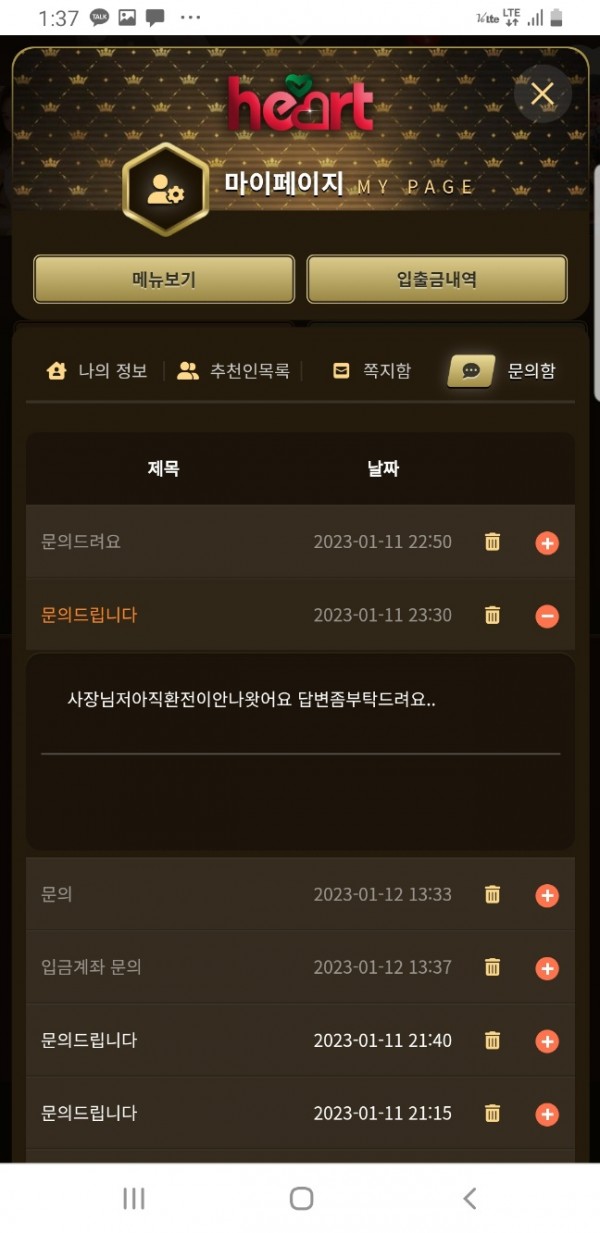Switch to 추천인목록 tab
The width and height of the screenshot is (600, 1233).
click(x=233, y=371)
